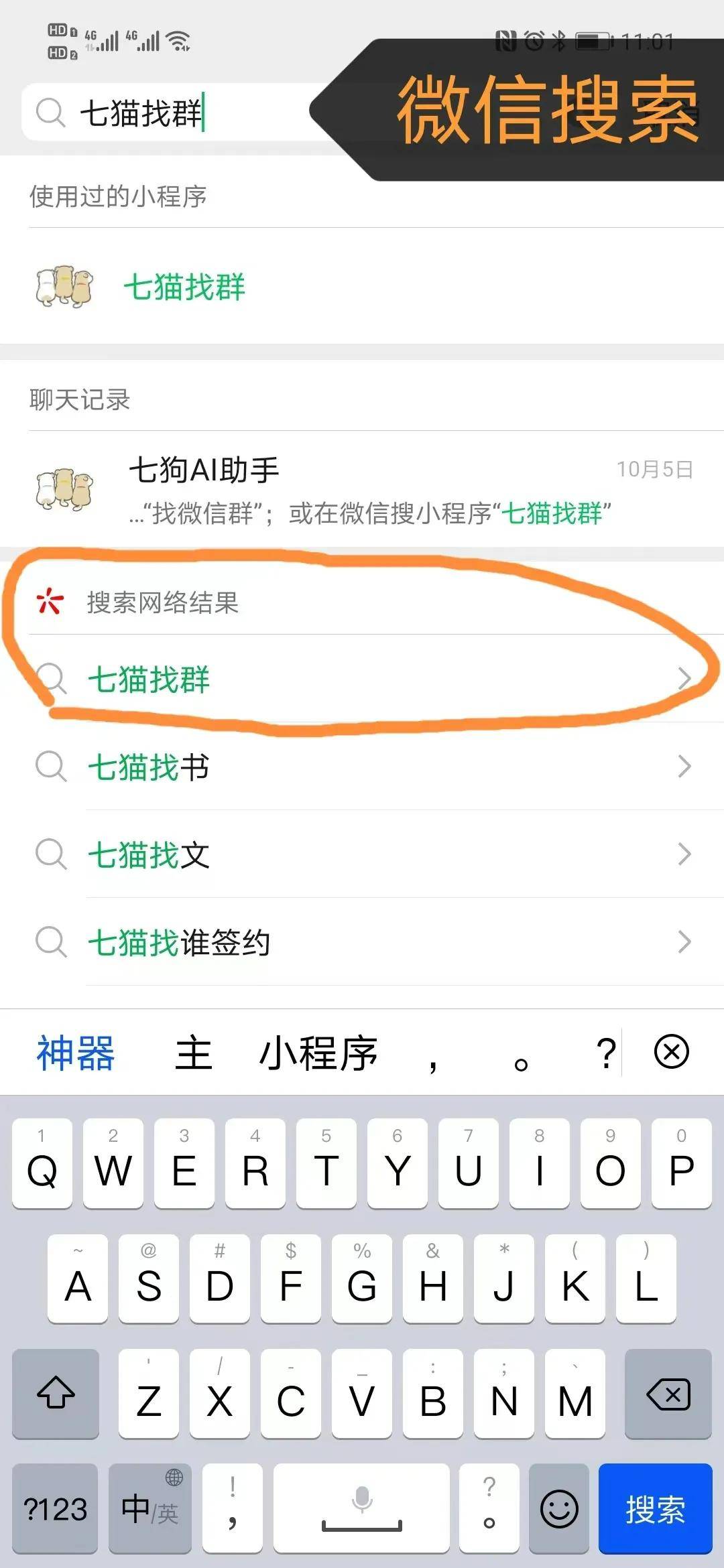Open the emoji keyboard
The image size is (724, 1568).
tap(559, 1509)
